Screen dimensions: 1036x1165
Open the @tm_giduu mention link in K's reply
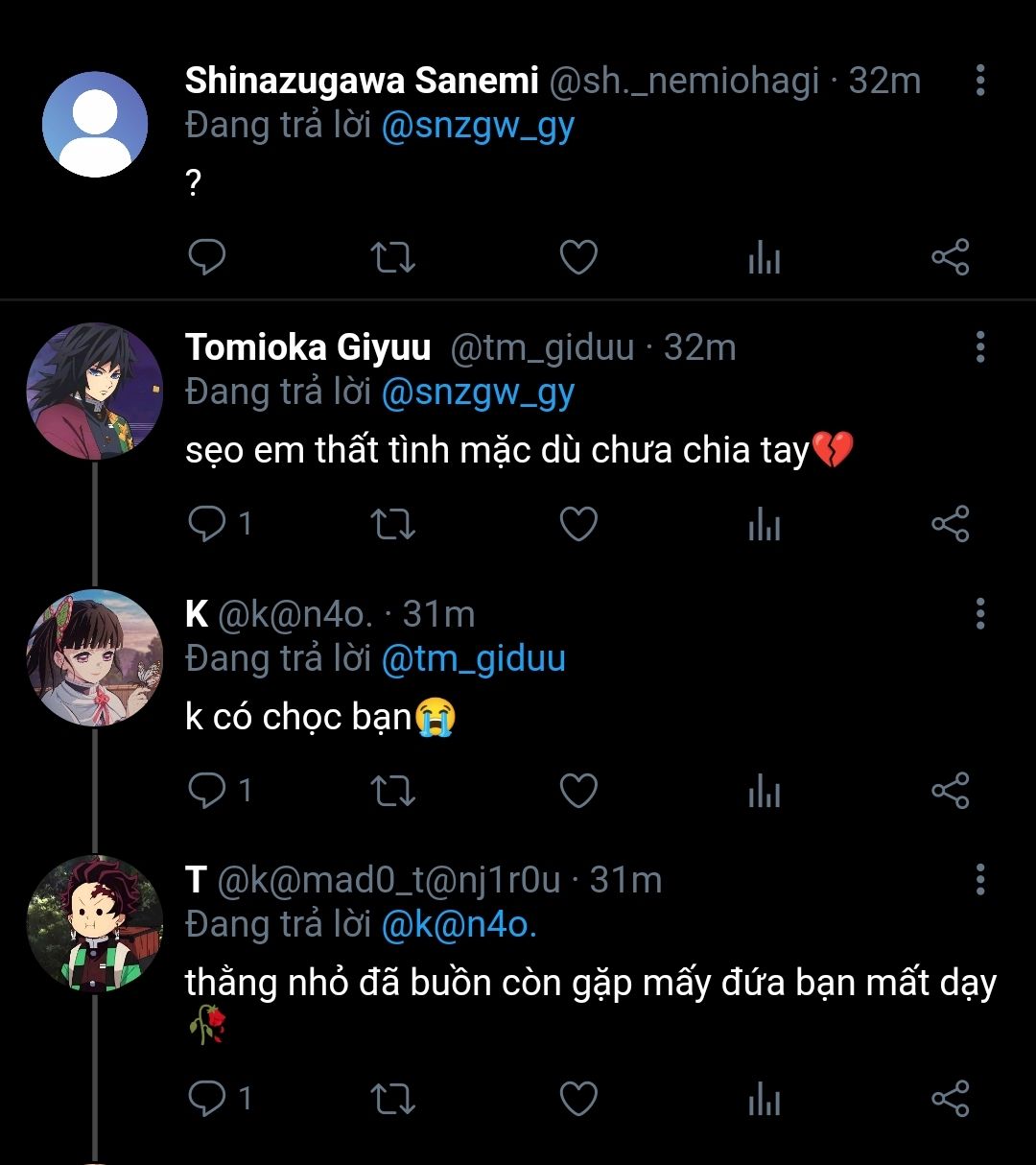(473, 659)
